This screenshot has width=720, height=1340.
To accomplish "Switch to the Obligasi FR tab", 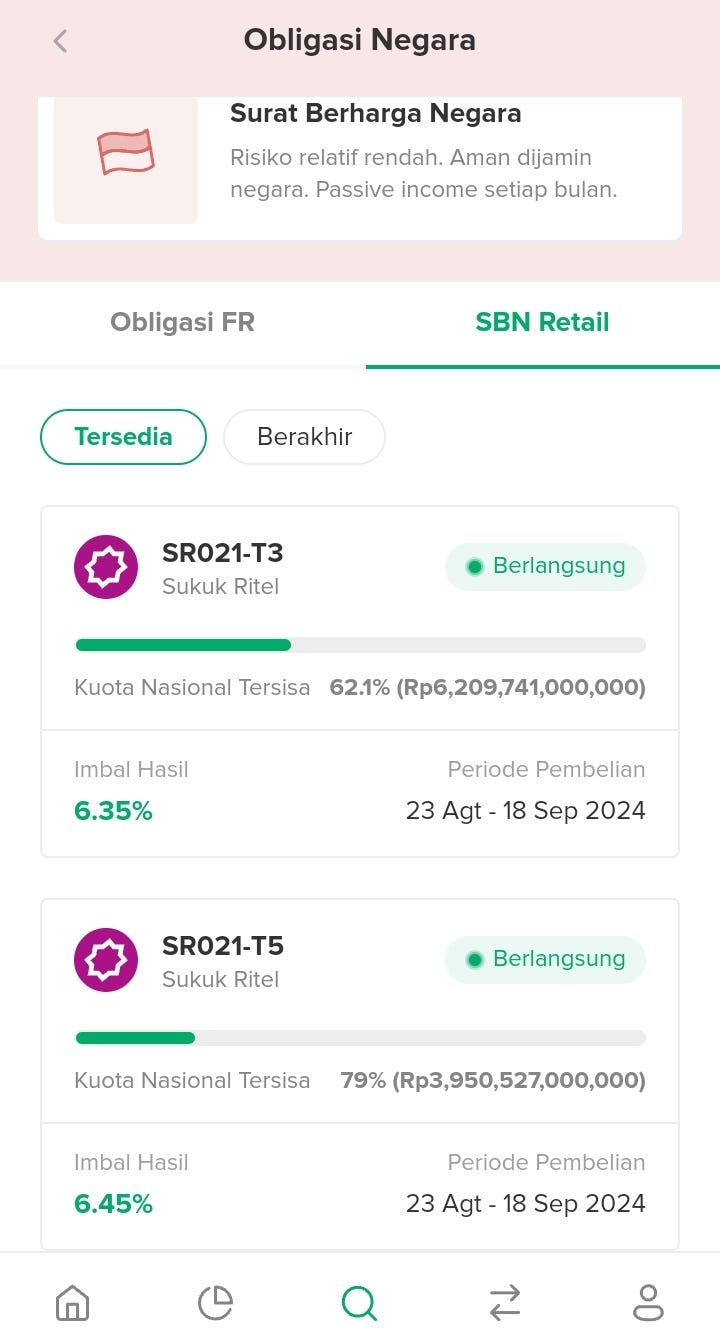I will [x=182, y=322].
